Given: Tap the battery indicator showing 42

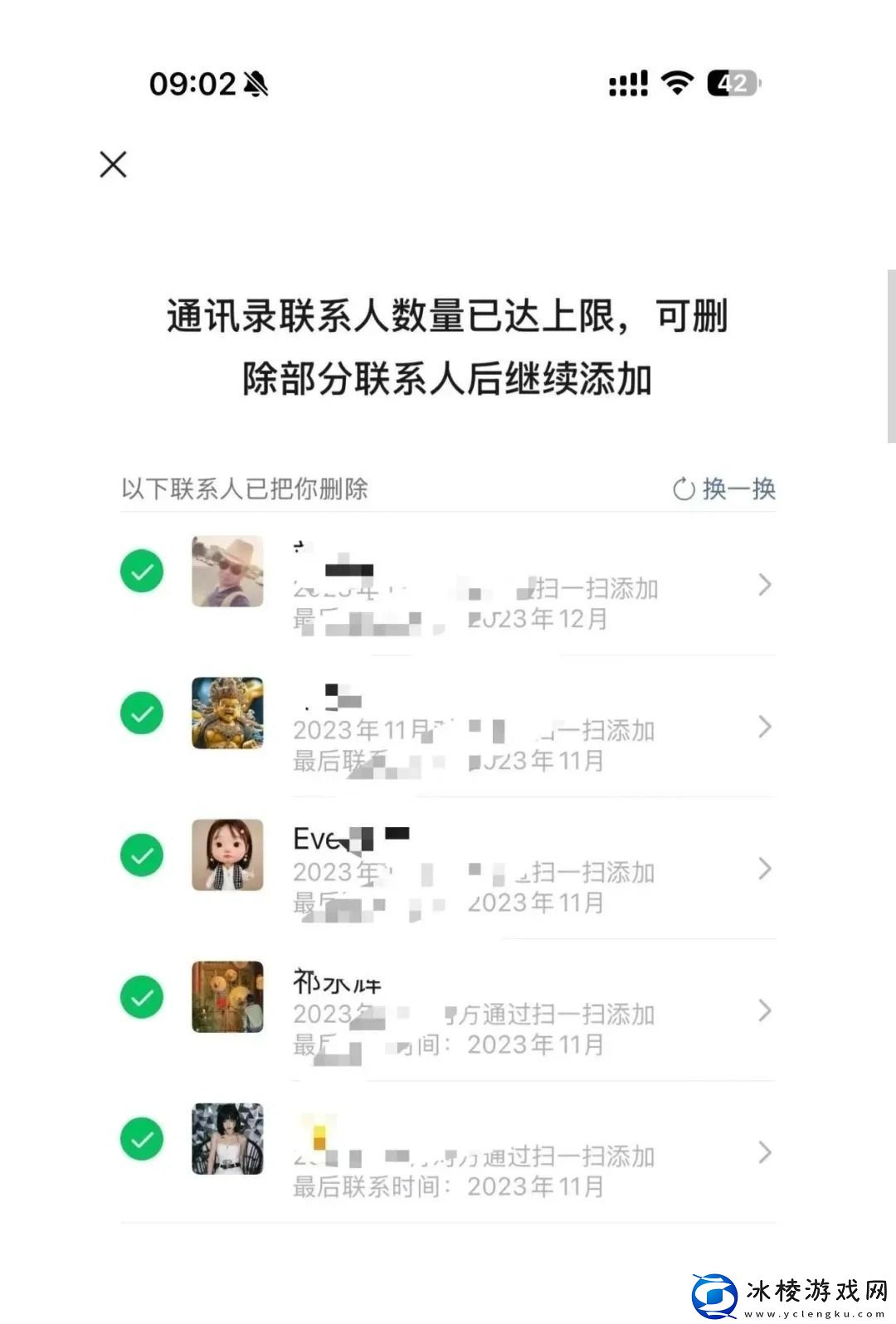Looking at the screenshot, I should pyautogui.click(x=732, y=83).
